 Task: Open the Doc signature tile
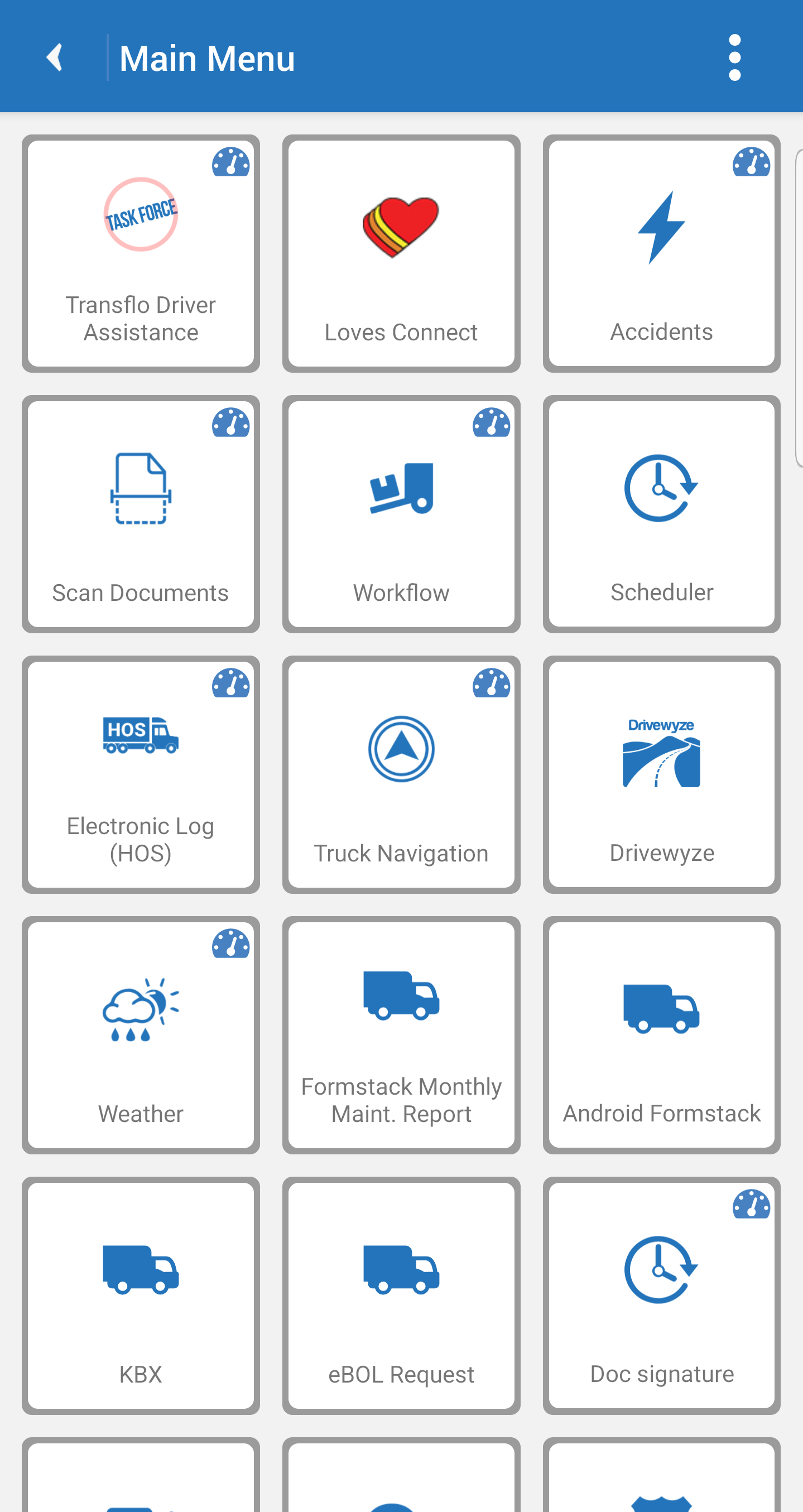click(x=661, y=1296)
